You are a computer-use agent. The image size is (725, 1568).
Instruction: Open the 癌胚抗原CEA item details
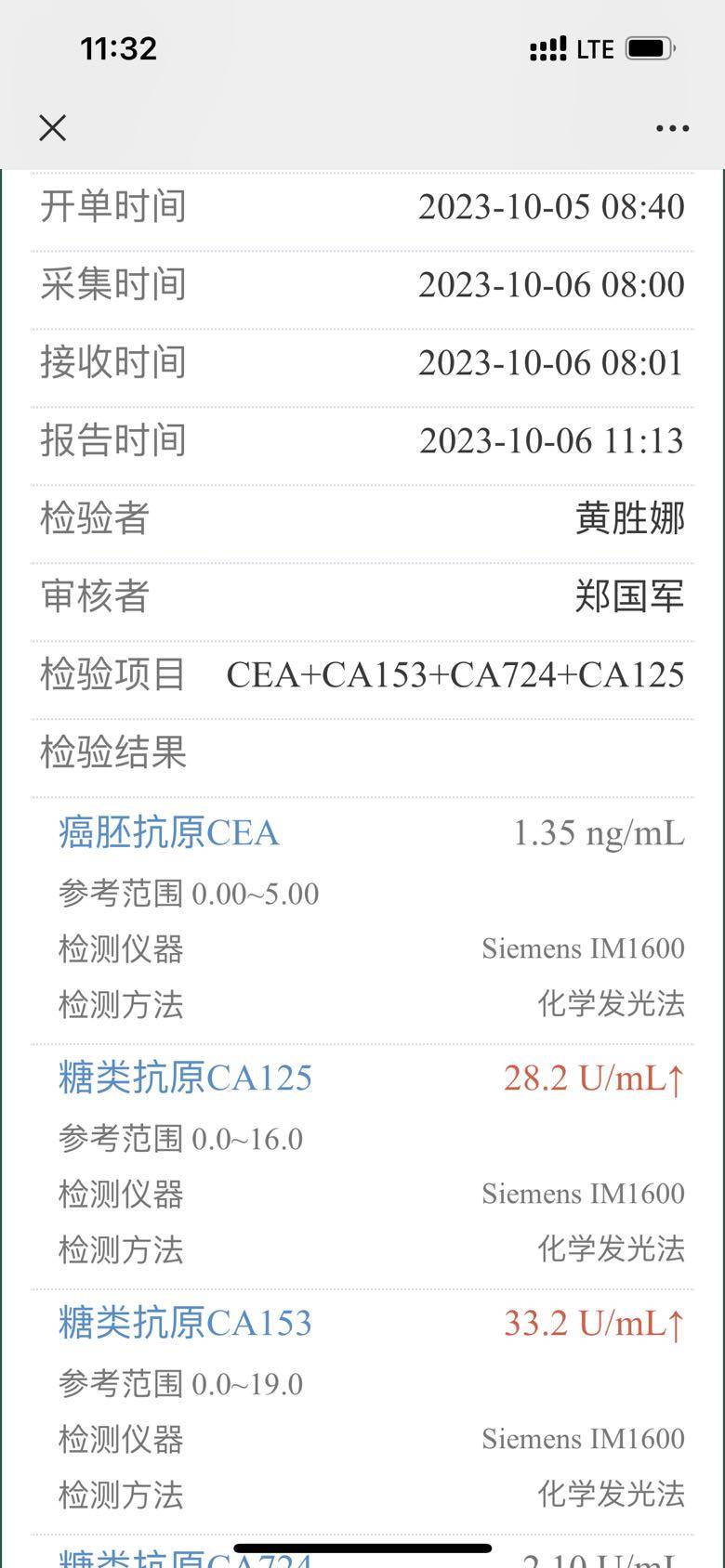(168, 832)
